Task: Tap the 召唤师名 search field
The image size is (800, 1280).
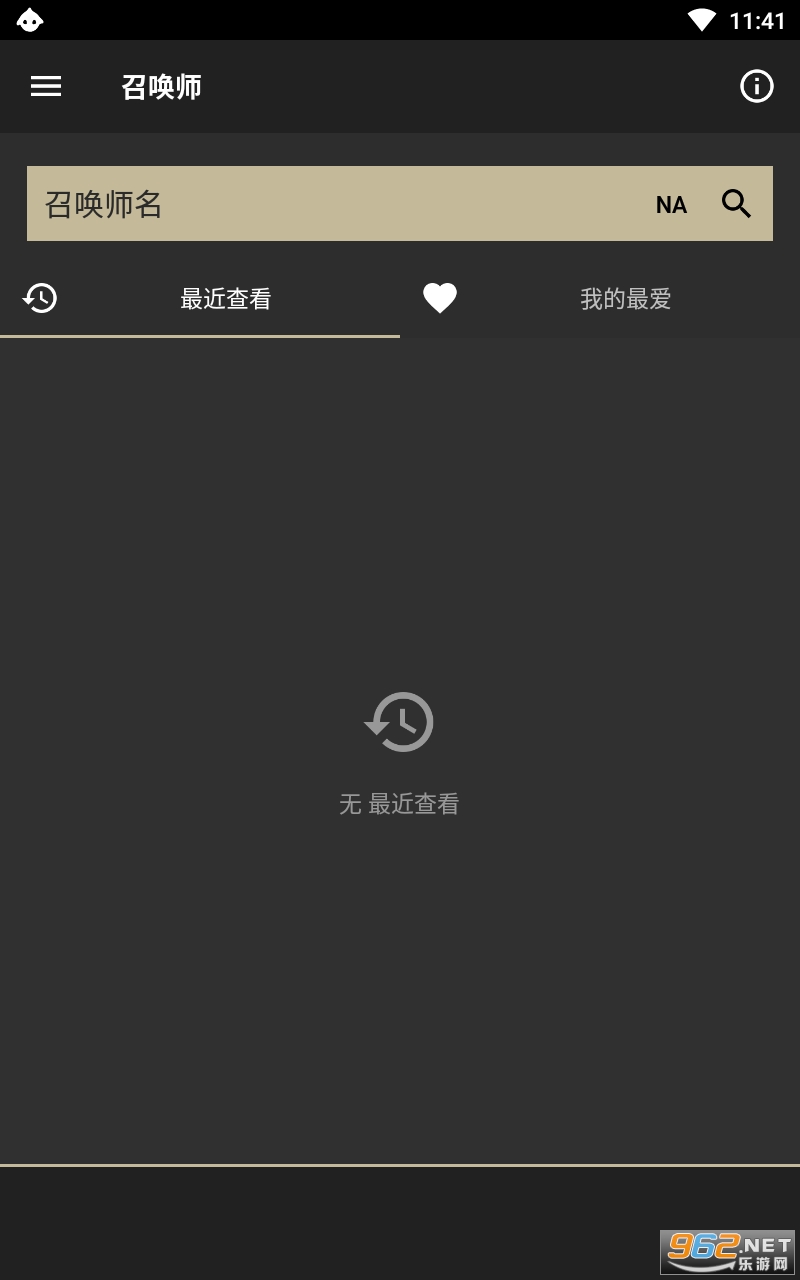Action: tap(330, 204)
